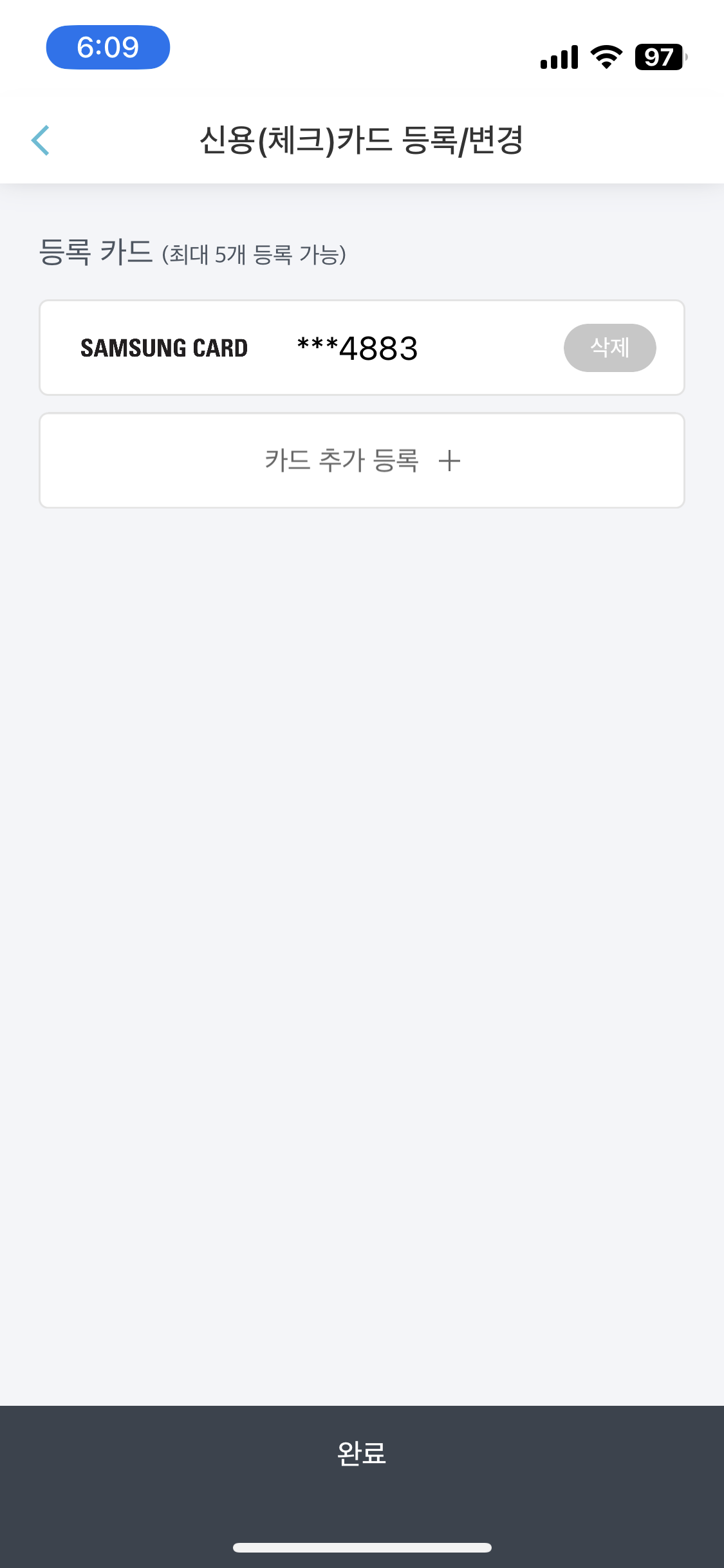Go back using the top-left arrow
The height and width of the screenshot is (1568, 724).
41,140
